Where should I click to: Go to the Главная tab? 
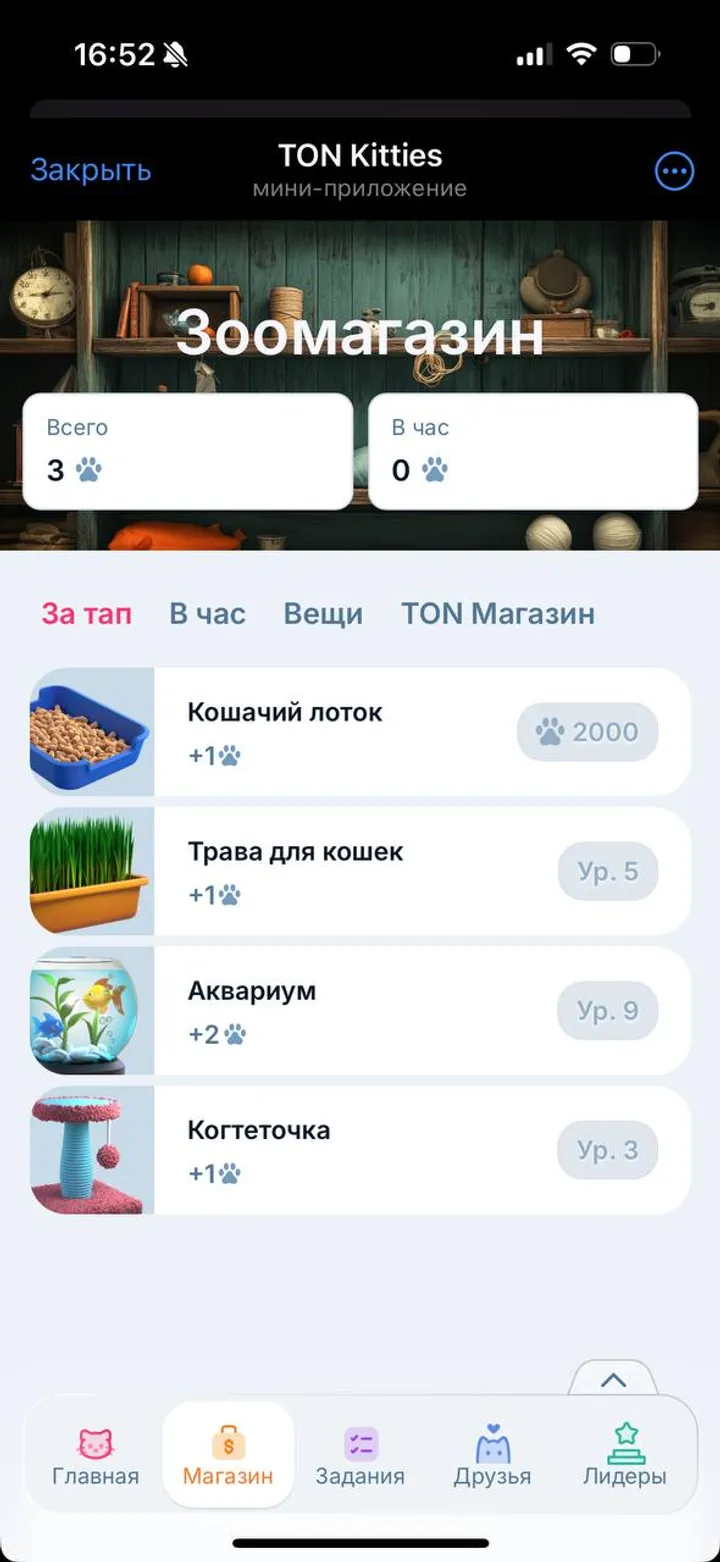(x=95, y=1456)
